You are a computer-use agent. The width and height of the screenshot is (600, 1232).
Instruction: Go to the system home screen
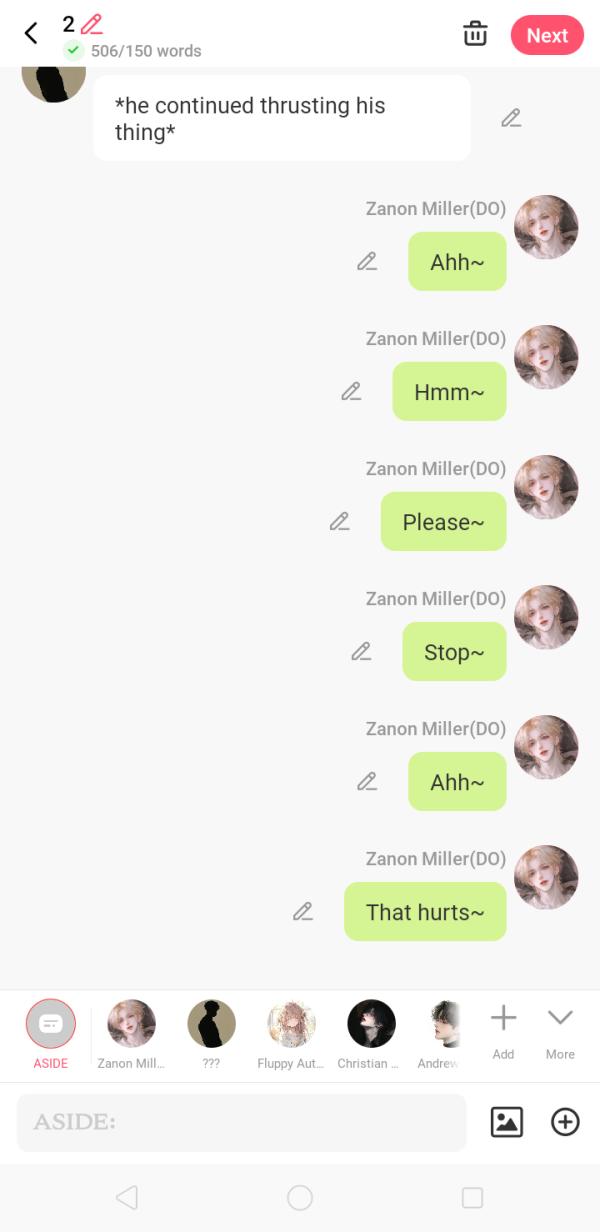tap(300, 1197)
